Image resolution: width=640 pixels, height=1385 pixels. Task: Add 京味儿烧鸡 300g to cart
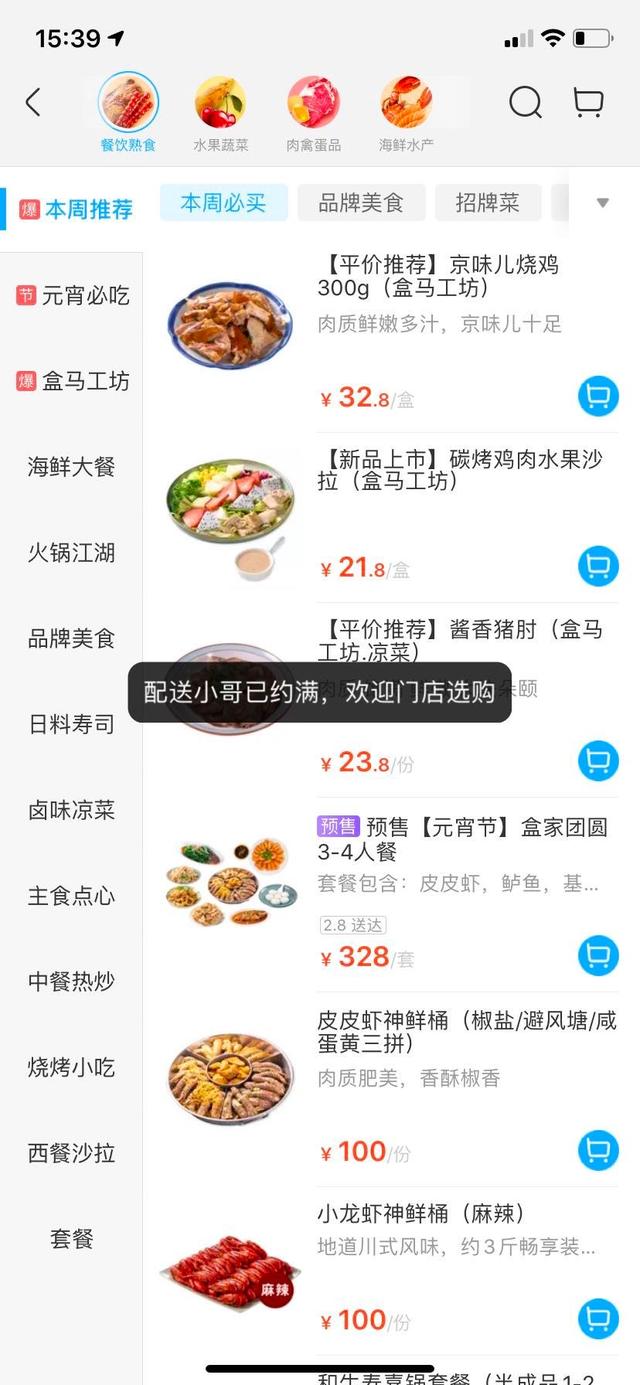pyautogui.click(x=598, y=397)
